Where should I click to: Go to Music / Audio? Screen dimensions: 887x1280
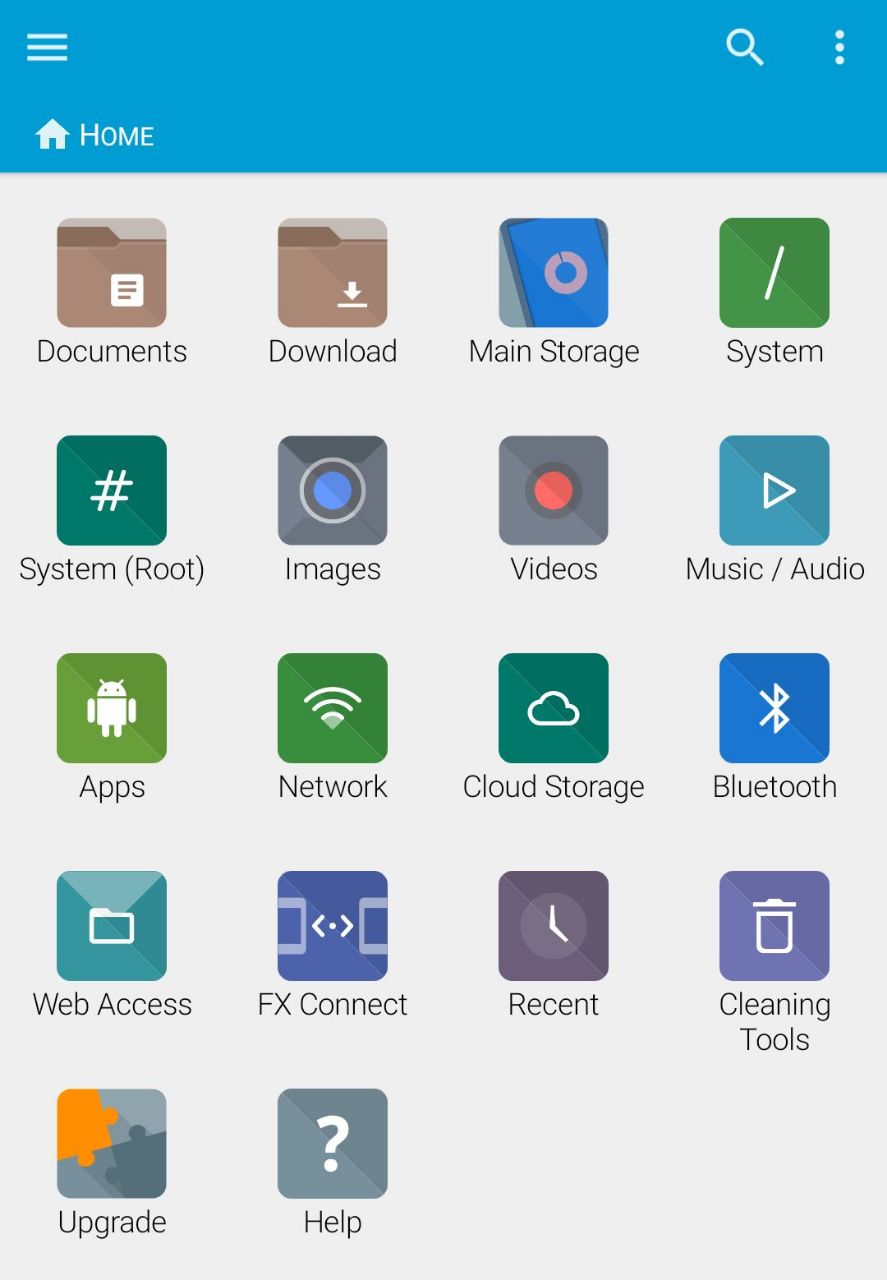click(774, 490)
